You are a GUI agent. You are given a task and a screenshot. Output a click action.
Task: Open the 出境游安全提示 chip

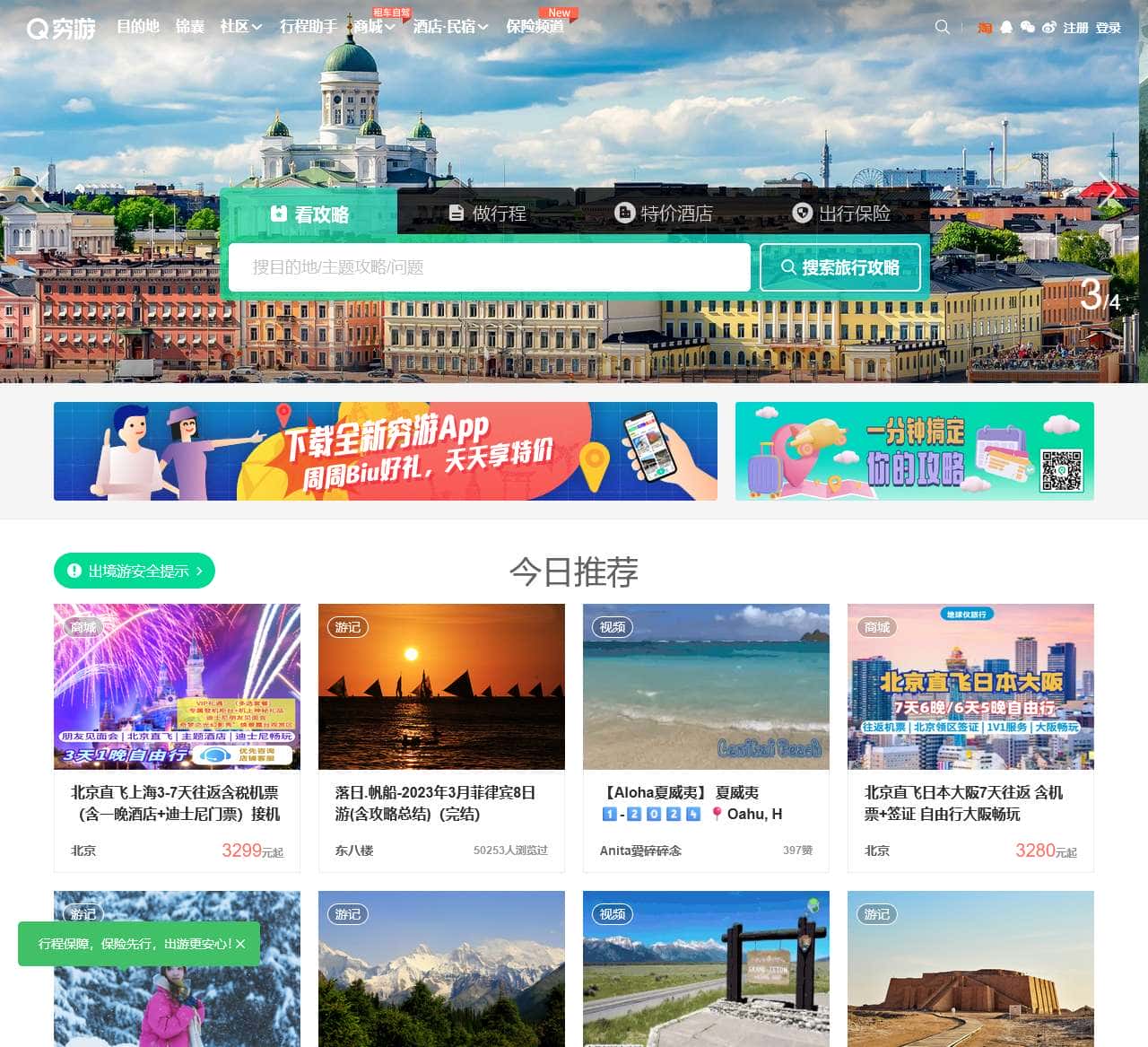point(134,571)
